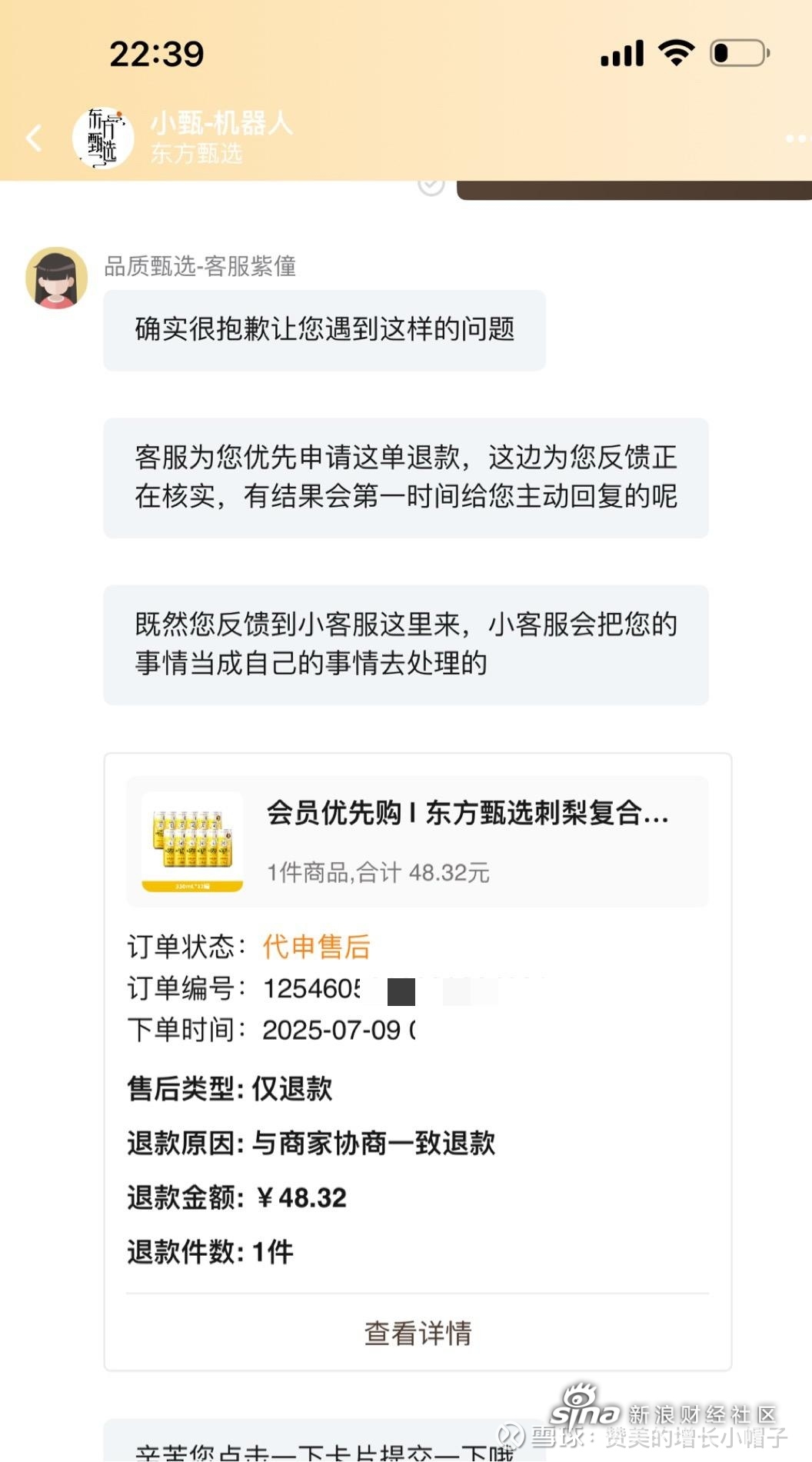Open the 东方甄选 shop avatar

point(103,138)
